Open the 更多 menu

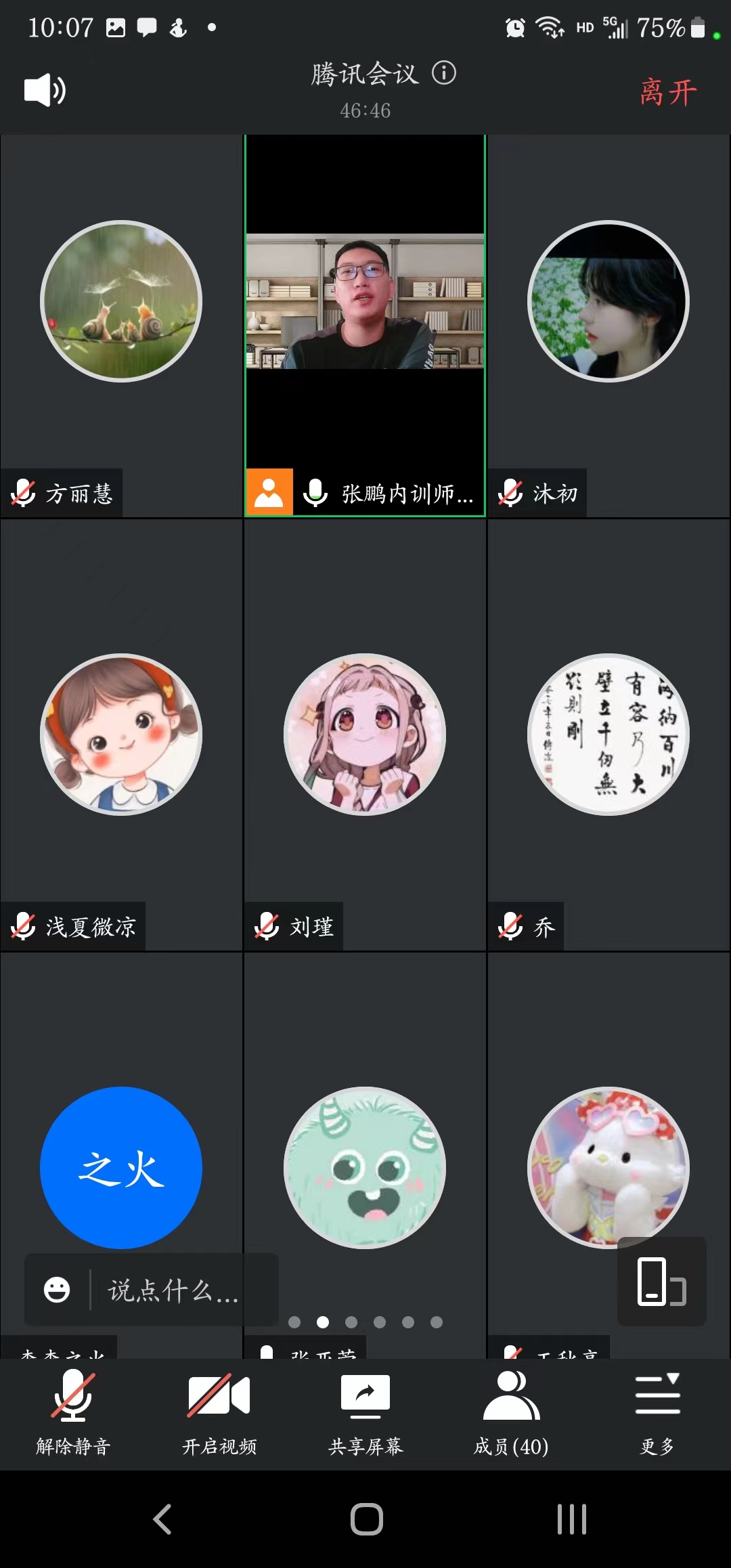point(657,1412)
